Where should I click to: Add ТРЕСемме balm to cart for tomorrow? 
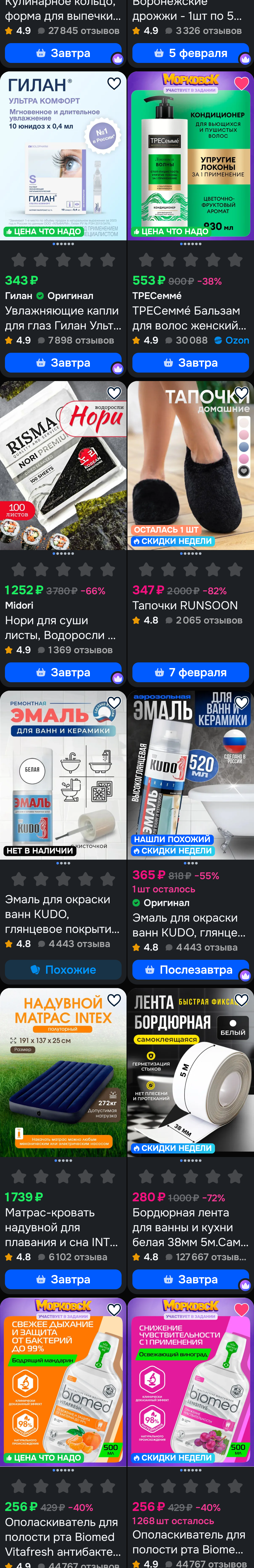[x=190, y=363]
